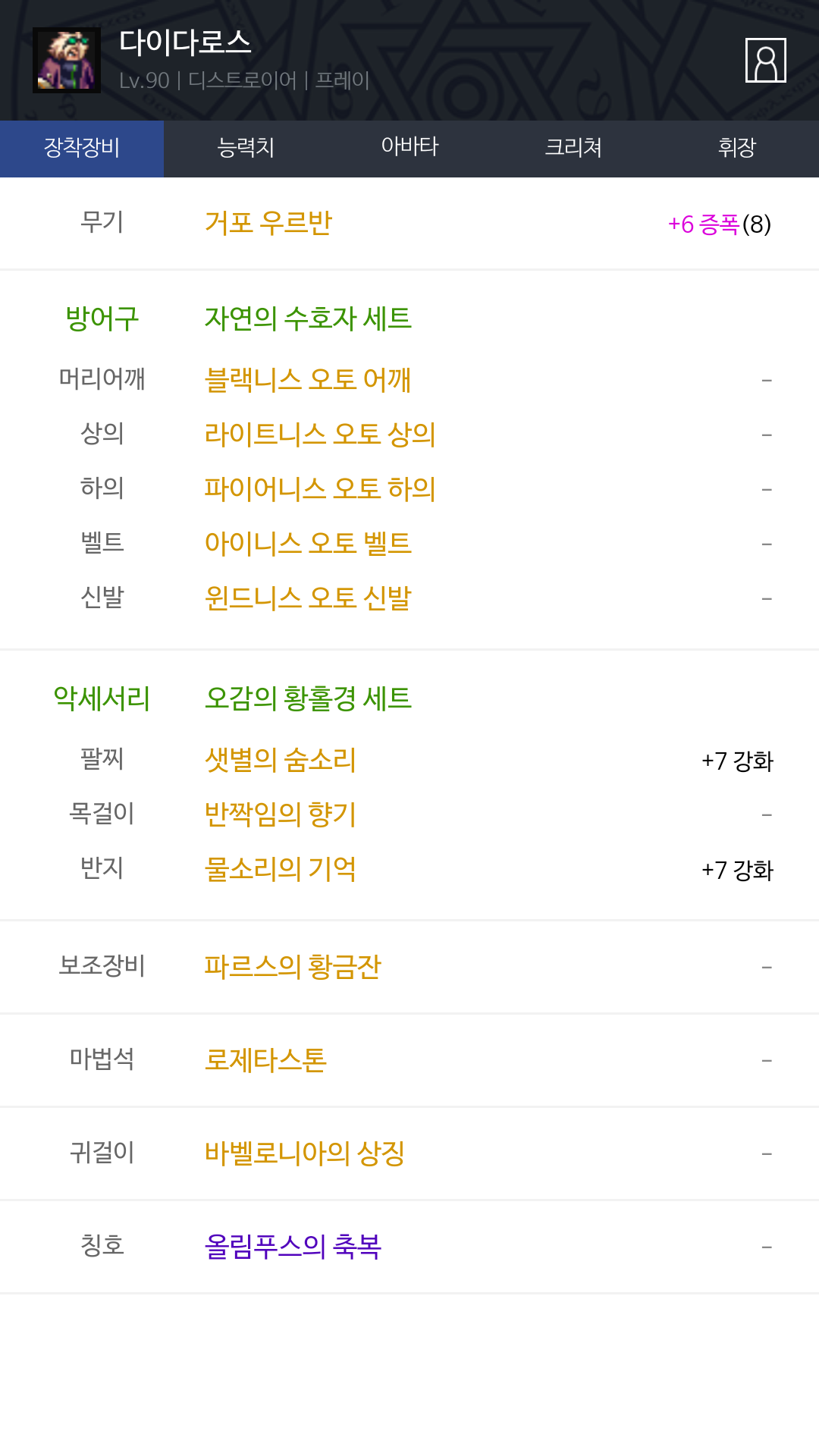This screenshot has height=1456, width=819.
Task: Switch to the 아바타 tab
Action: pyautogui.click(x=409, y=148)
